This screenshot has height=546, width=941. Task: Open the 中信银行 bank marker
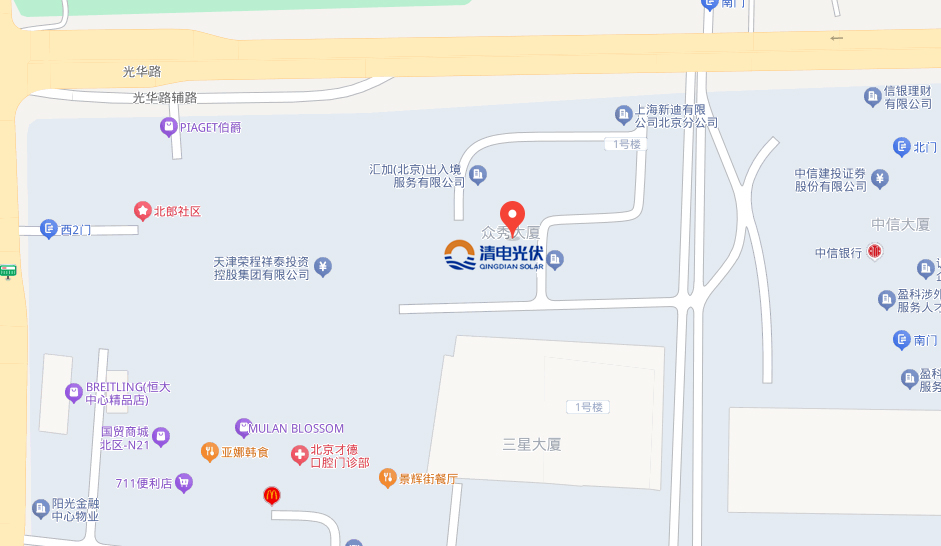875,252
